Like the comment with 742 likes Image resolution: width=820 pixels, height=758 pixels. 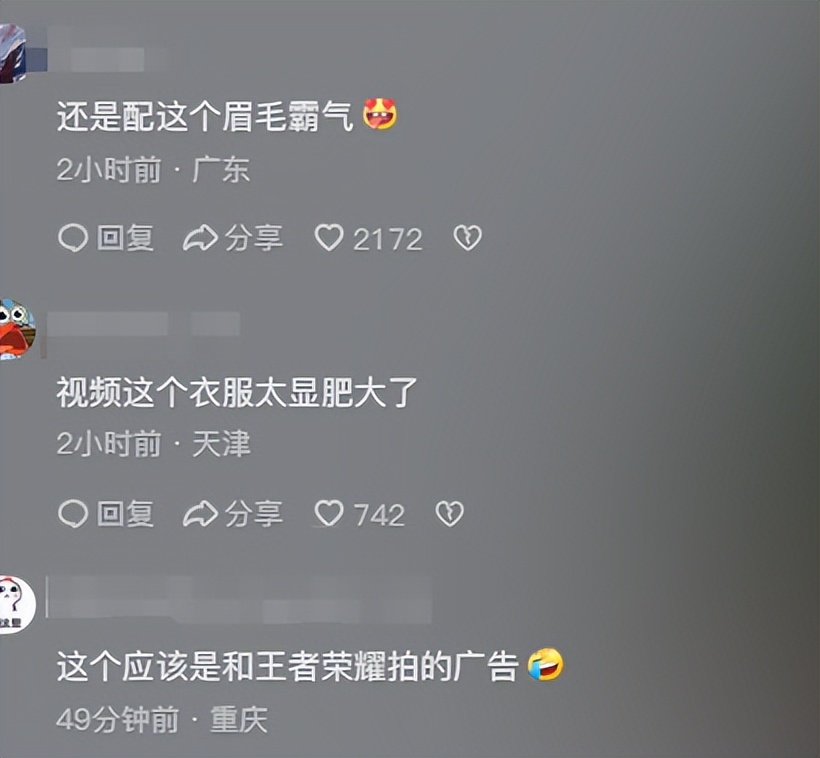click(330, 514)
